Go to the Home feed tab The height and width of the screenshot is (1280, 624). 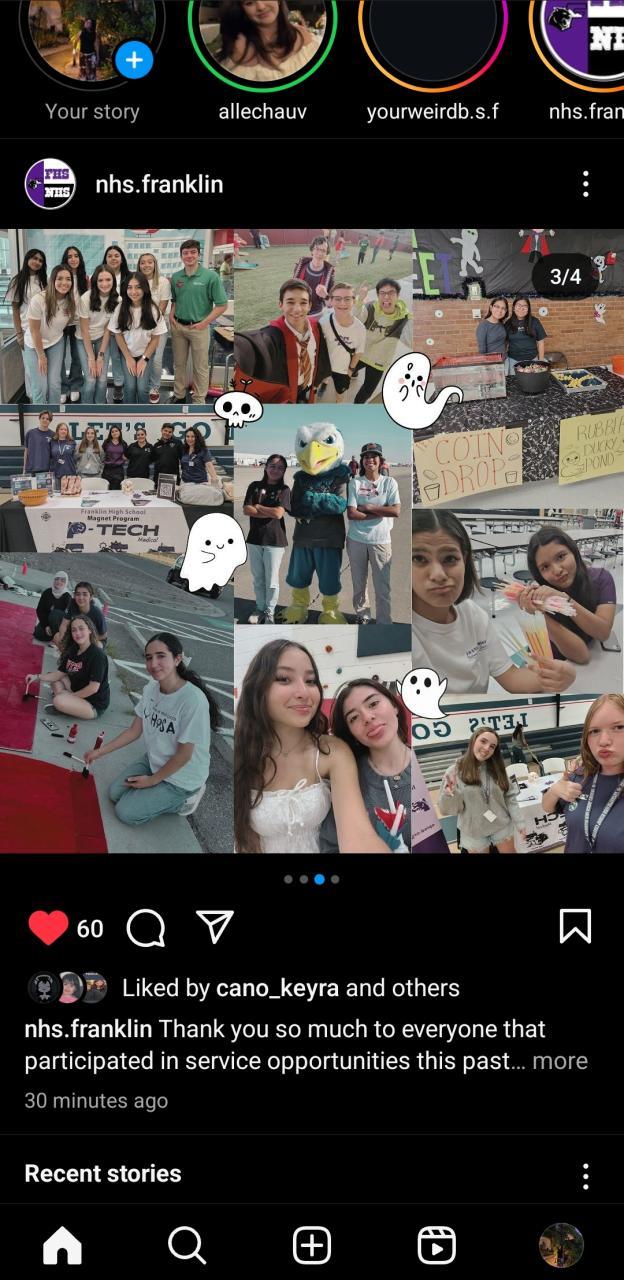pyautogui.click(x=62, y=1246)
